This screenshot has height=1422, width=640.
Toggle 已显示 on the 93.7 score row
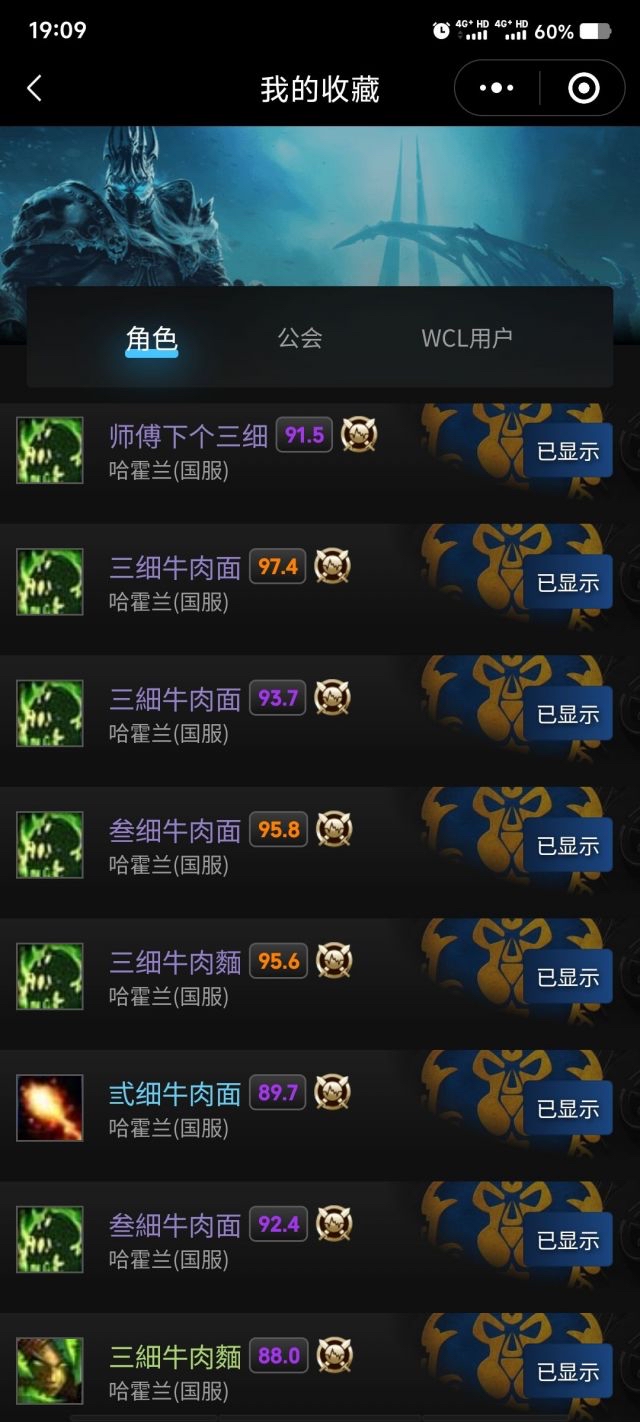pos(568,714)
